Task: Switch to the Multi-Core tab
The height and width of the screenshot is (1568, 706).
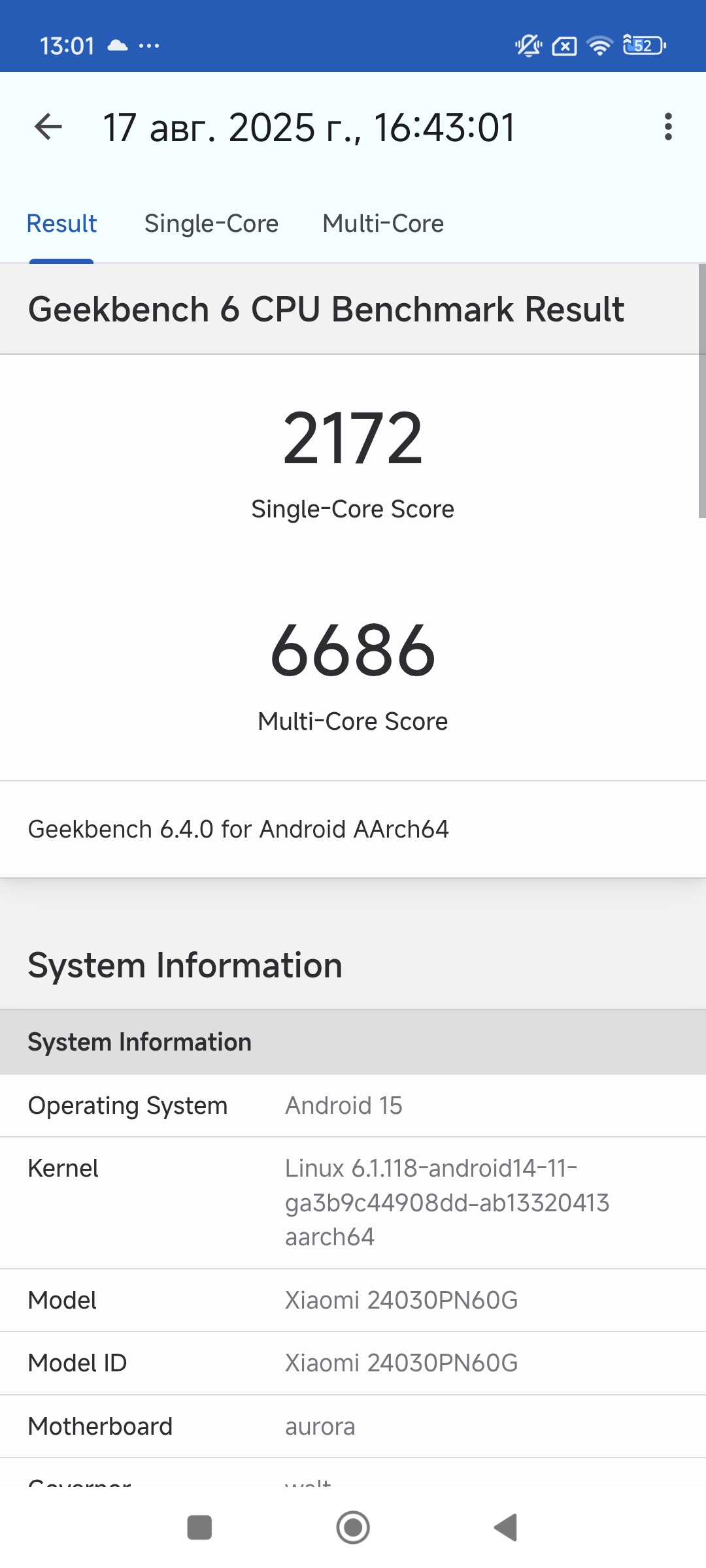Action: coord(383,223)
